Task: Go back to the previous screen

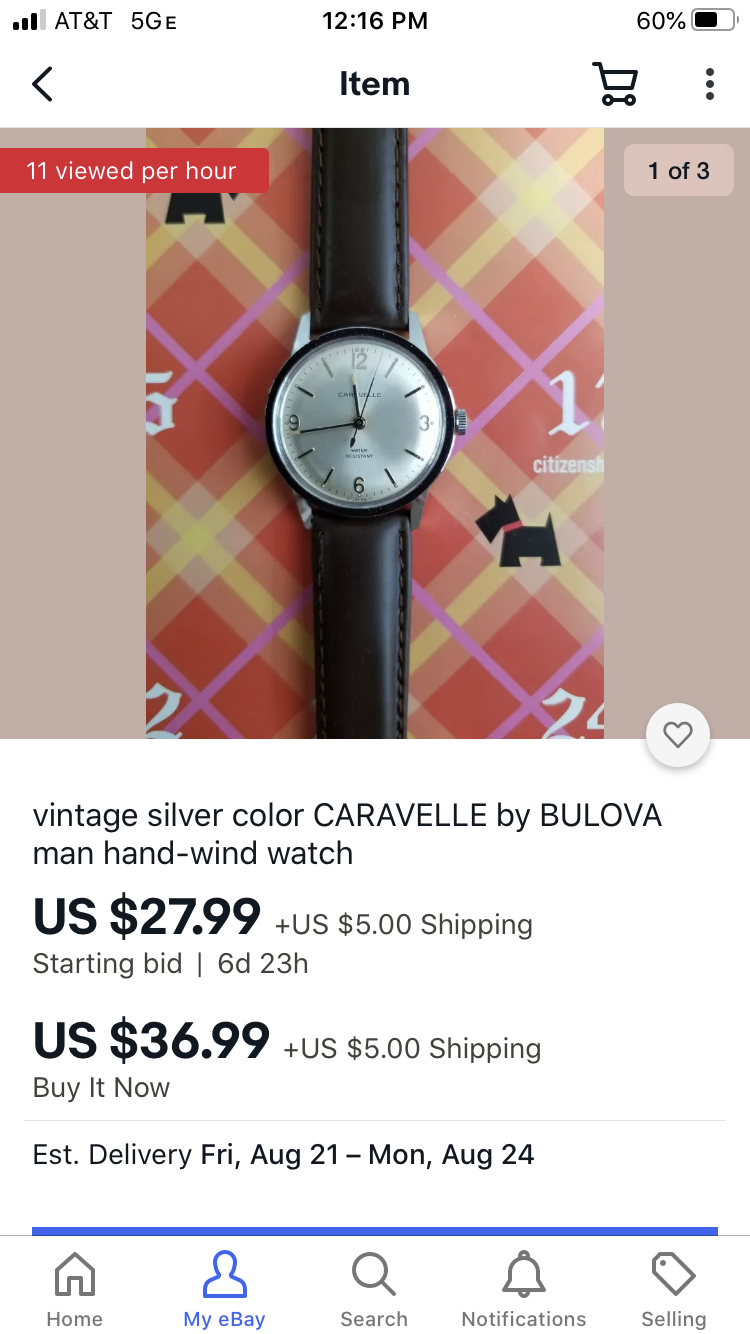Action: tap(42, 84)
